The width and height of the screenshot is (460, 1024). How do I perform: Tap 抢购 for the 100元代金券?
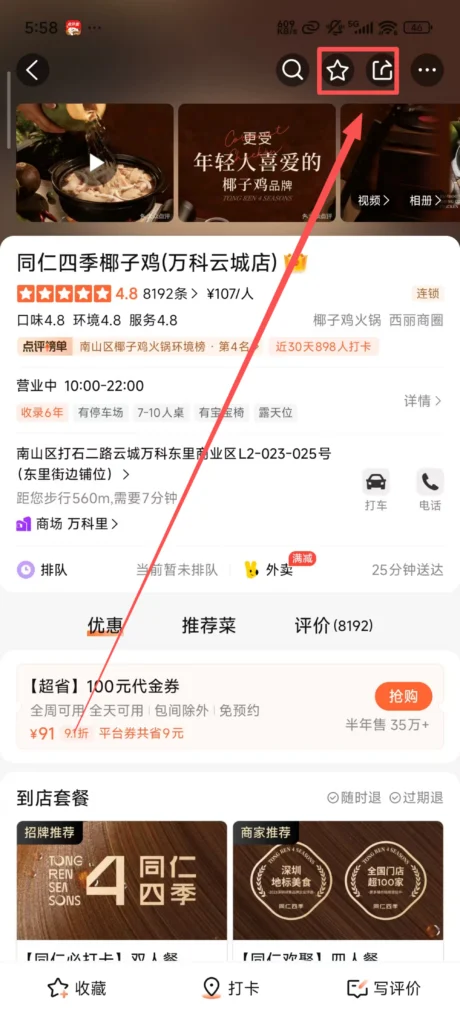403,697
